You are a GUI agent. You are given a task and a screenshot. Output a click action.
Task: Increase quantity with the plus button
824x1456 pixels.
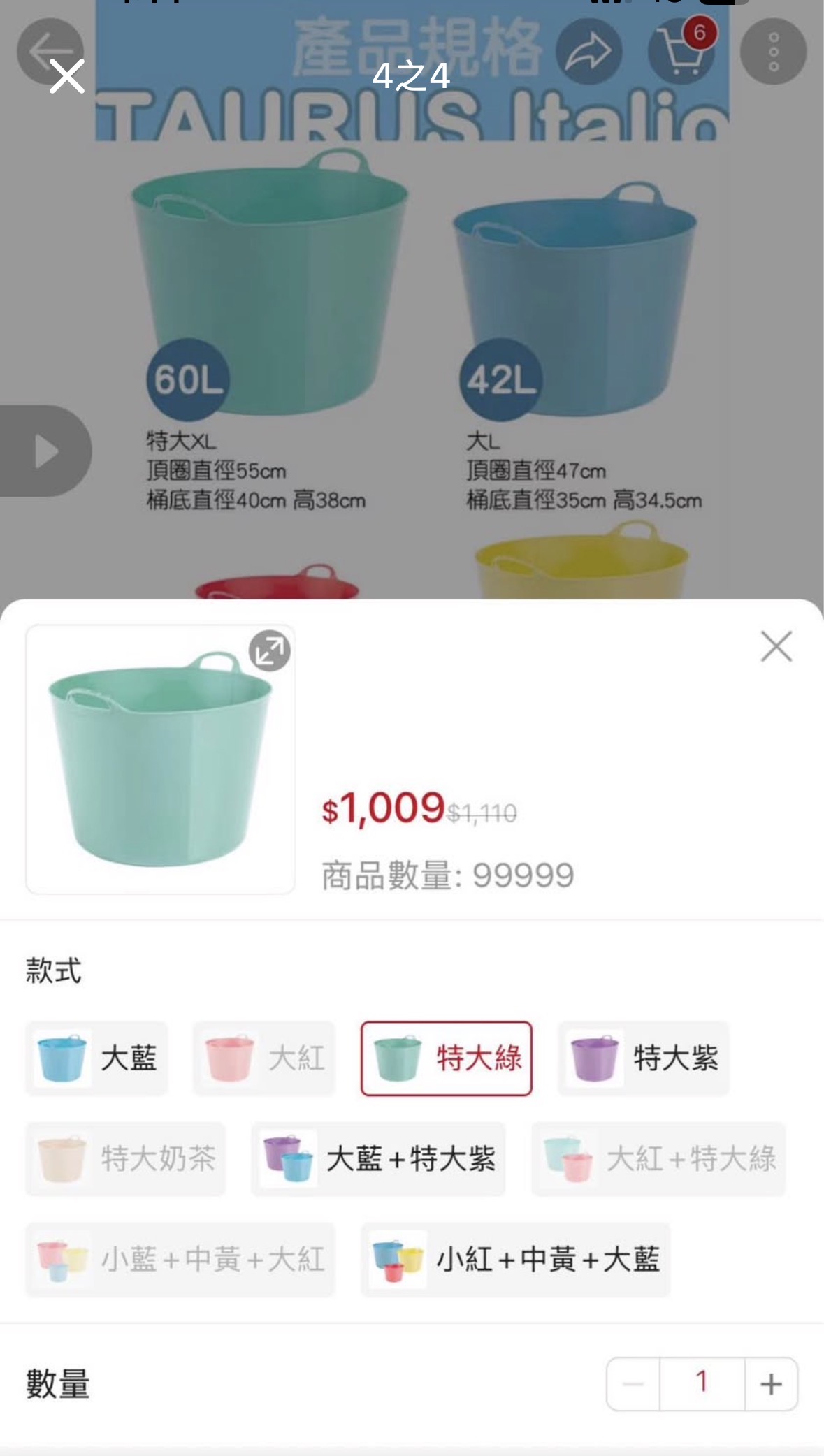(x=771, y=1383)
